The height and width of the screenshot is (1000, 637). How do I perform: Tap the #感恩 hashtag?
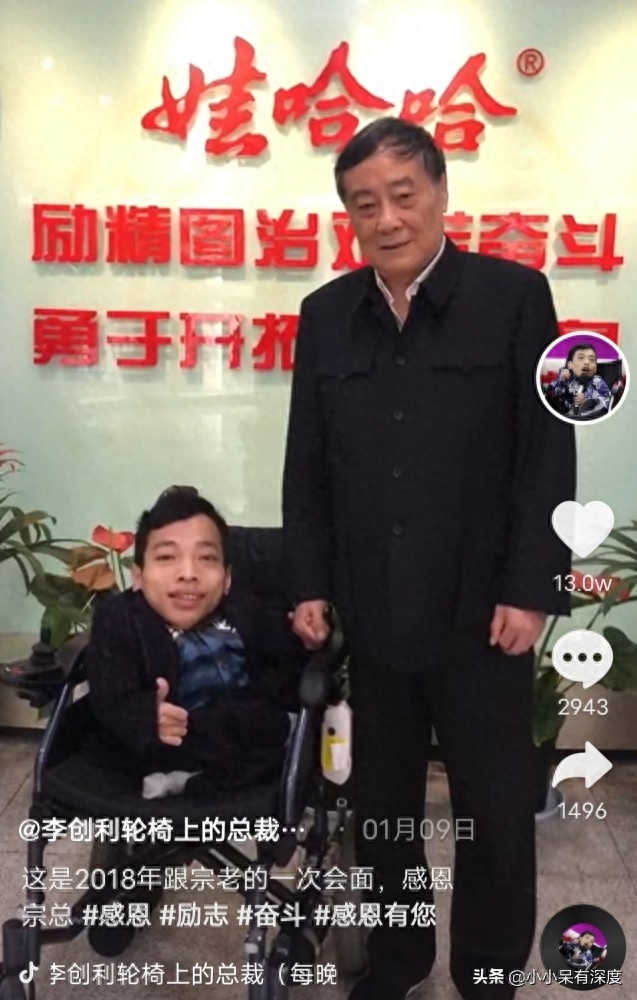click(x=116, y=915)
